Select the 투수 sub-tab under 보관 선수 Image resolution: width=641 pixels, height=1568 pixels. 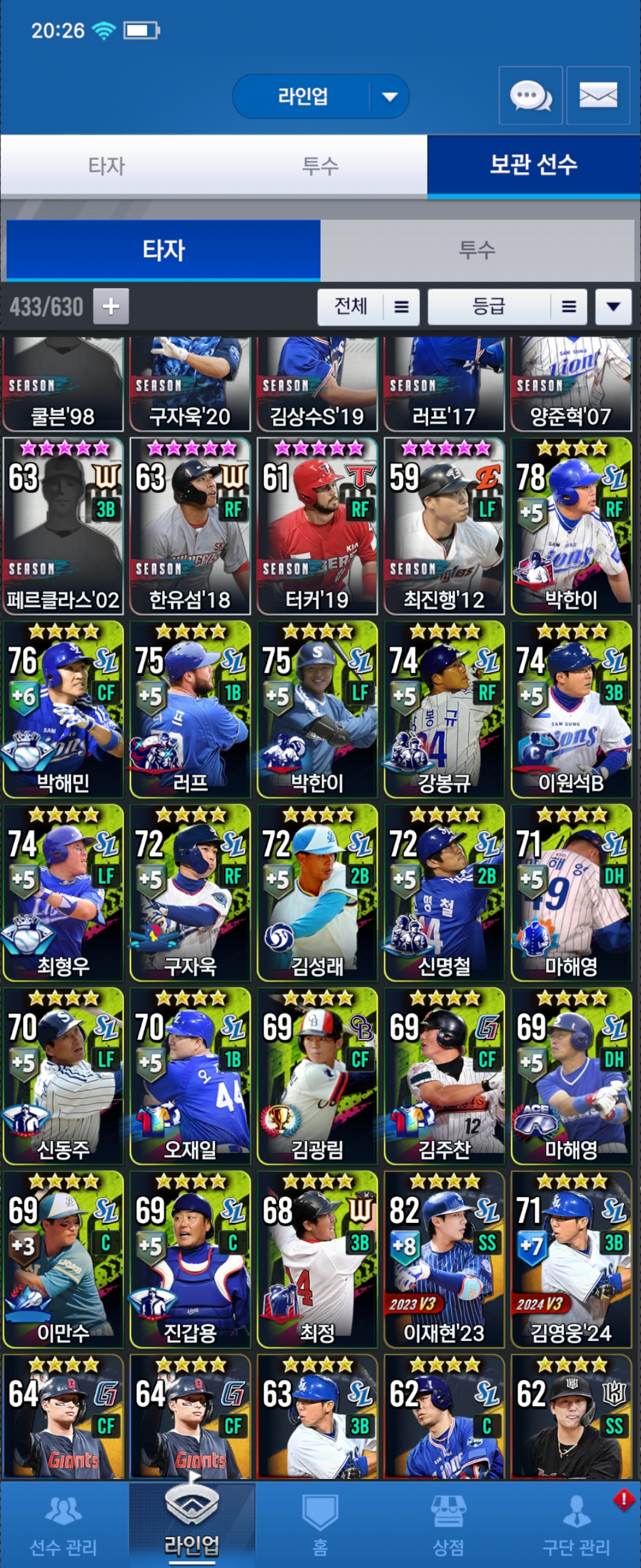pos(477,249)
